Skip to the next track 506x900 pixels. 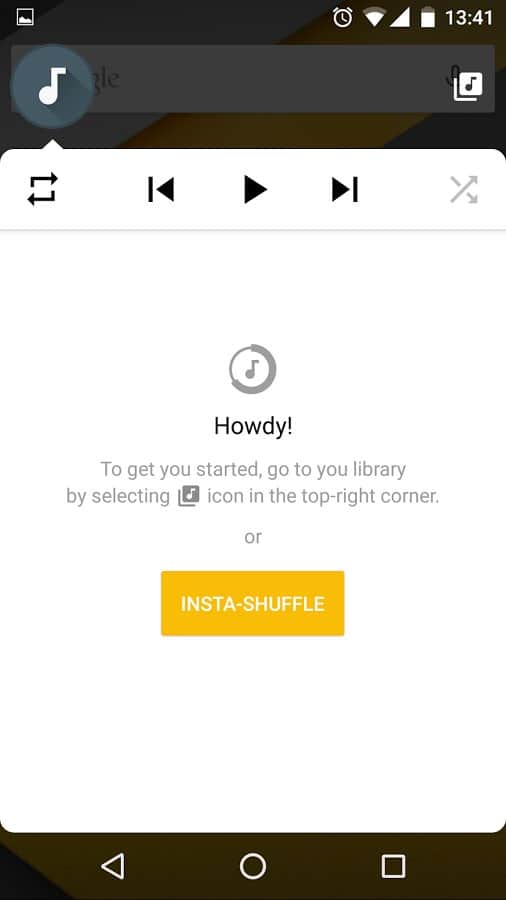pyautogui.click(x=345, y=189)
